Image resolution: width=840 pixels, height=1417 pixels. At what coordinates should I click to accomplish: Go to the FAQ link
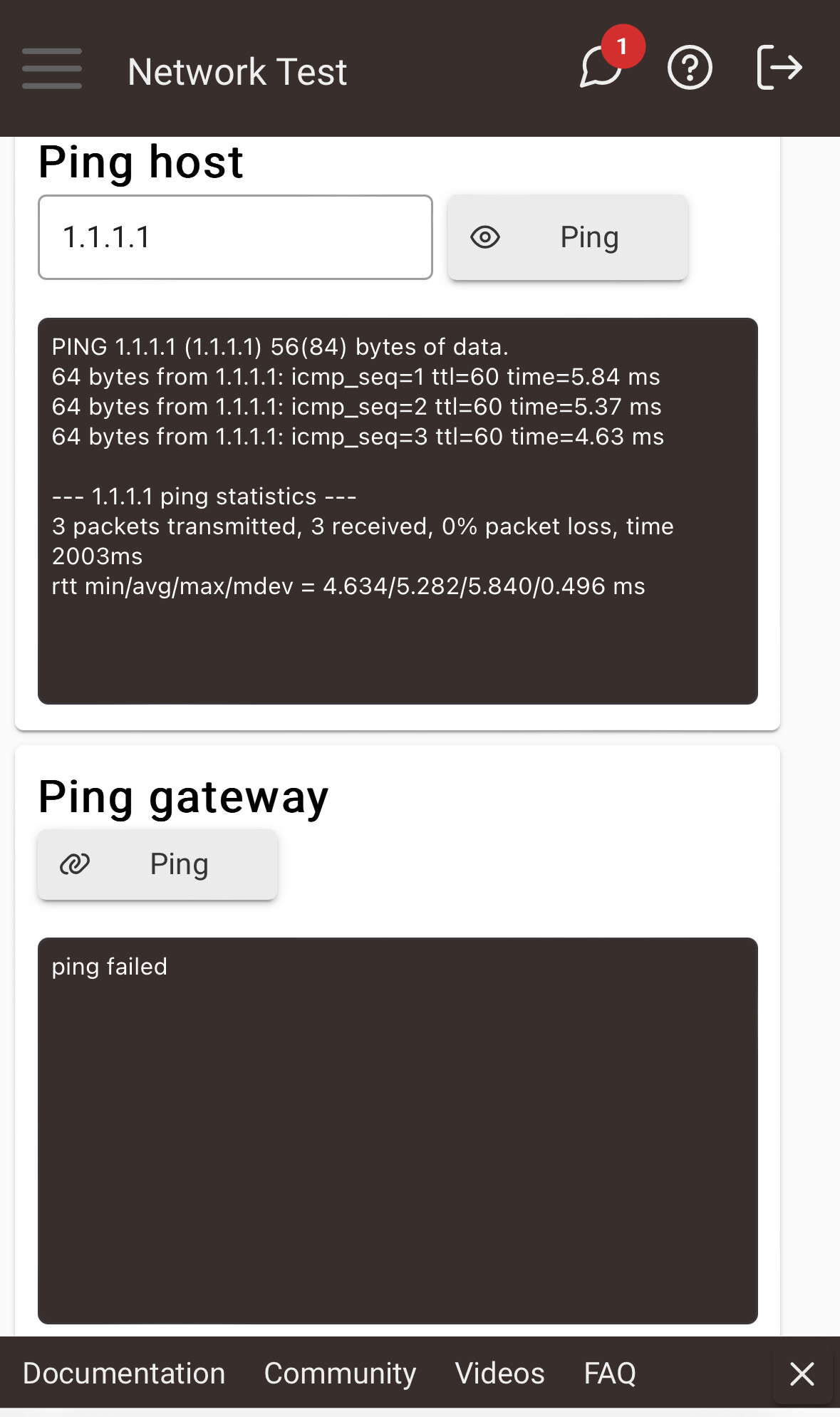610,1373
